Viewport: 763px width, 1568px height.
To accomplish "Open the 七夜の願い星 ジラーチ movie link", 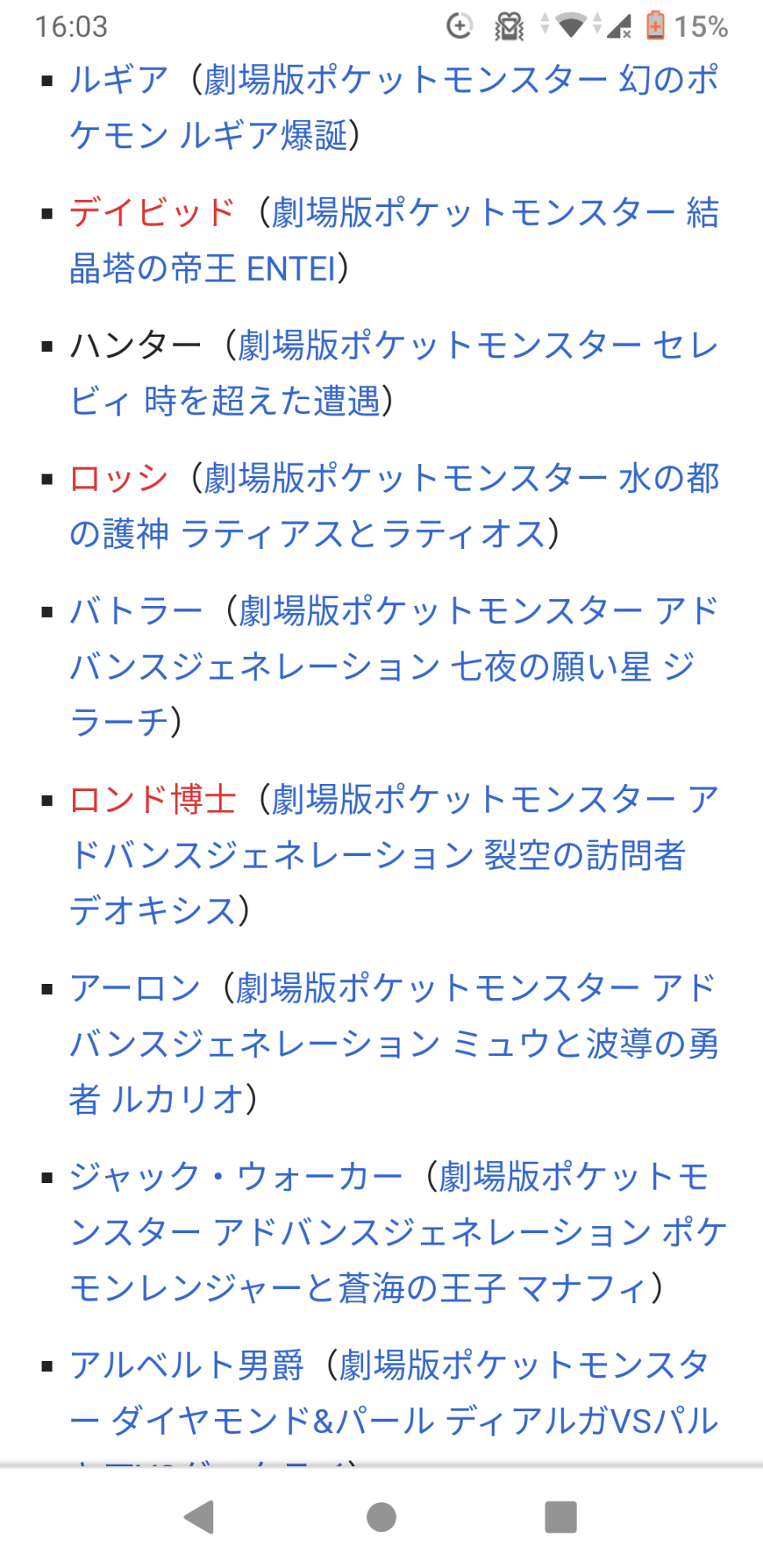I will (392, 667).
